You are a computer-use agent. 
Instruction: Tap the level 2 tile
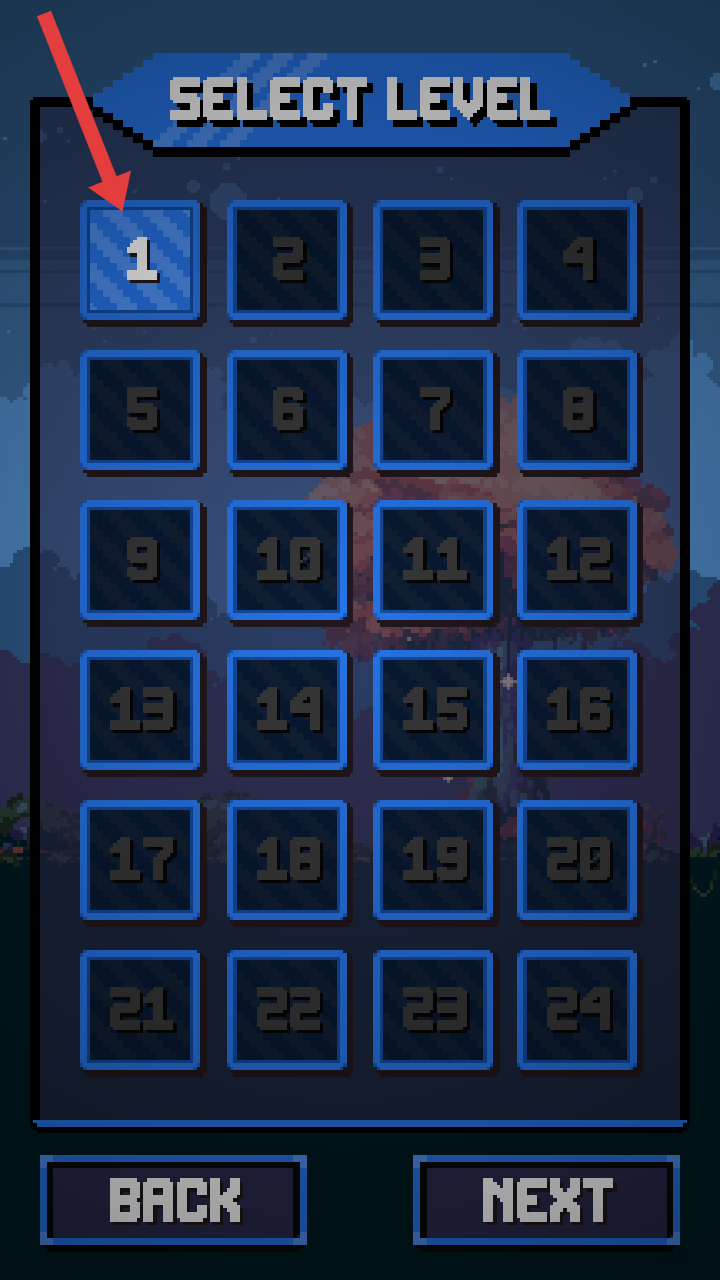click(287, 260)
